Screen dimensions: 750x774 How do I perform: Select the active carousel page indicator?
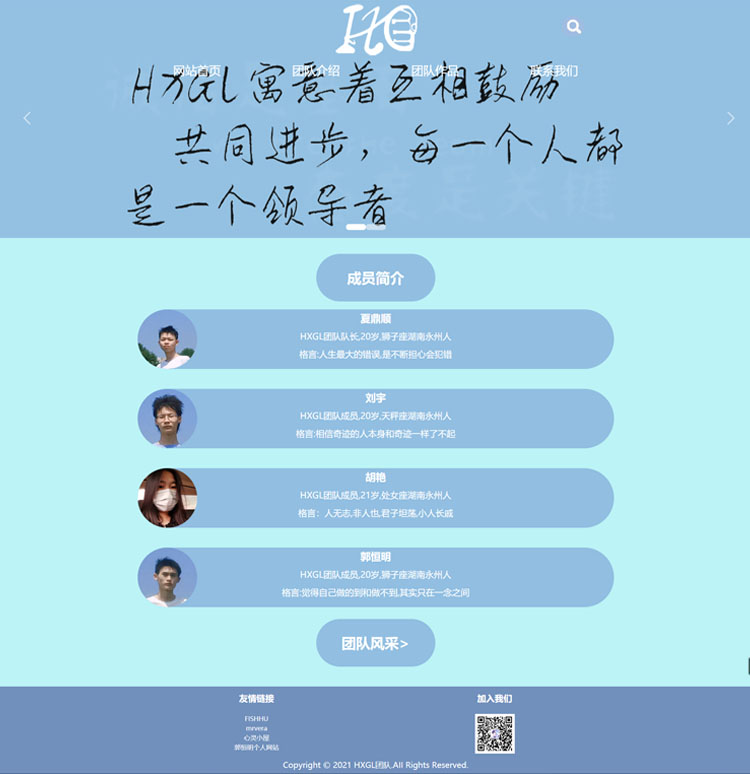[x=356, y=228]
